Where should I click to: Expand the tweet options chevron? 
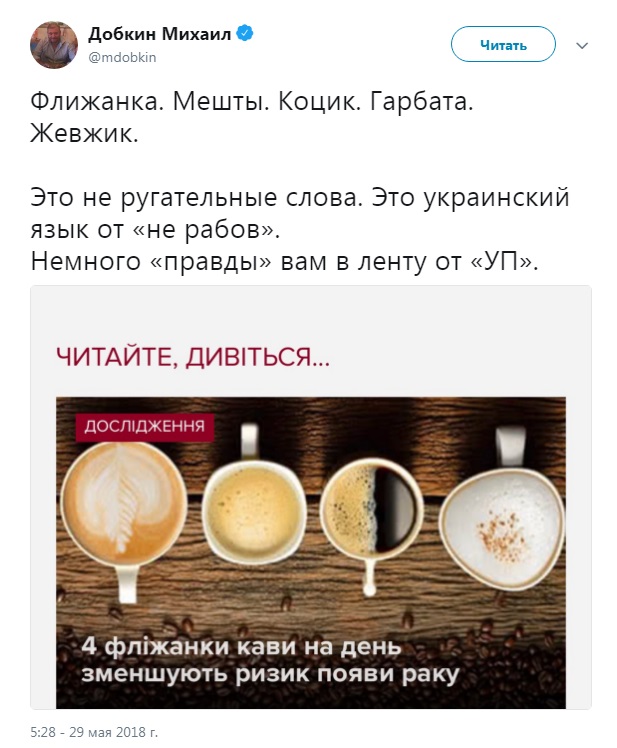tap(582, 46)
